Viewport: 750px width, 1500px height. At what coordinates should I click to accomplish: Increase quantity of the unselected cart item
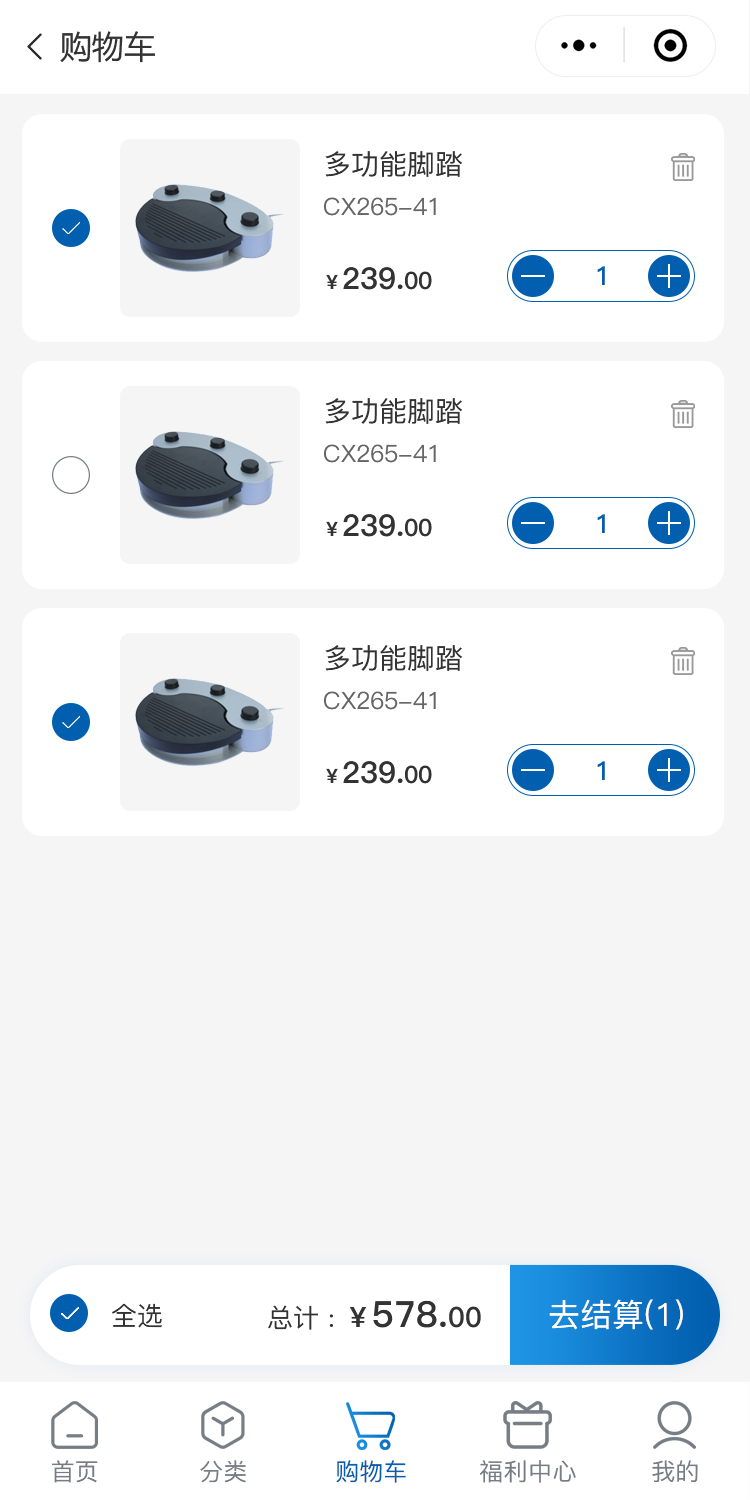click(669, 523)
